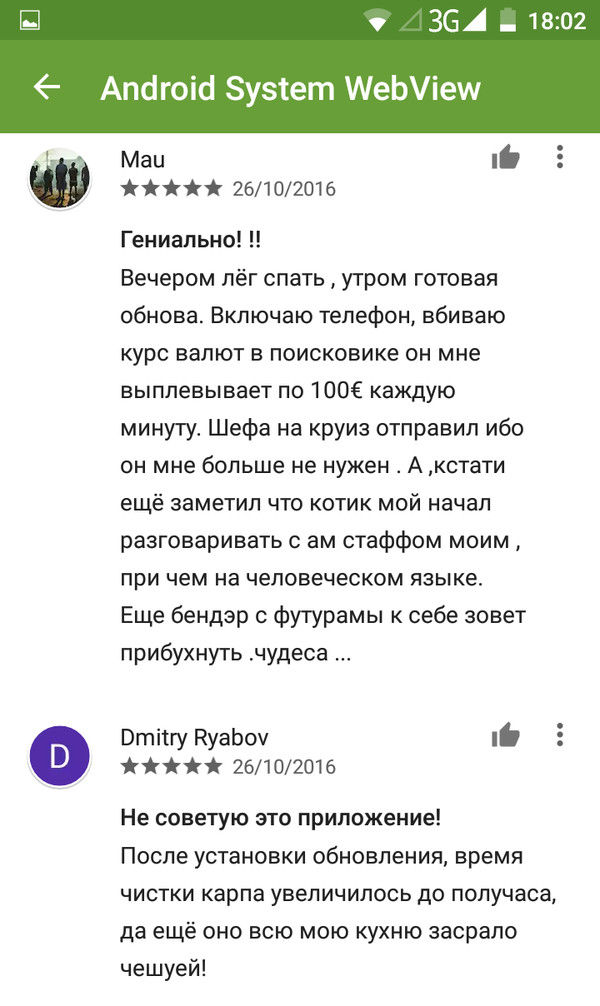The height and width of the screenshot is (1006, 600).
Task: Like Dmitry Ryabov's review
Action: 506,736
